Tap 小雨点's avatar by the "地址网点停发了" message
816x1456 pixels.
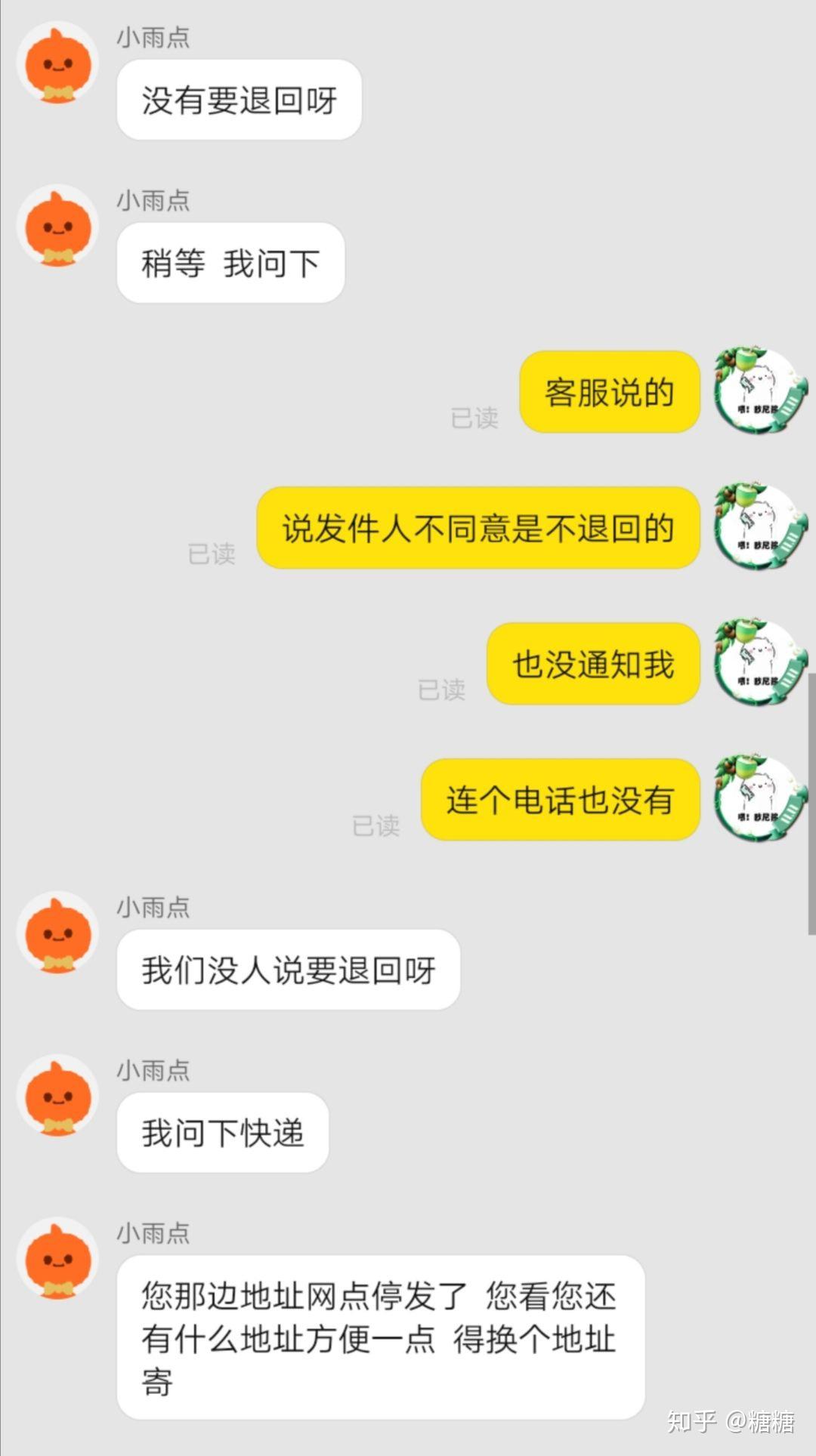pos(58,1260)
